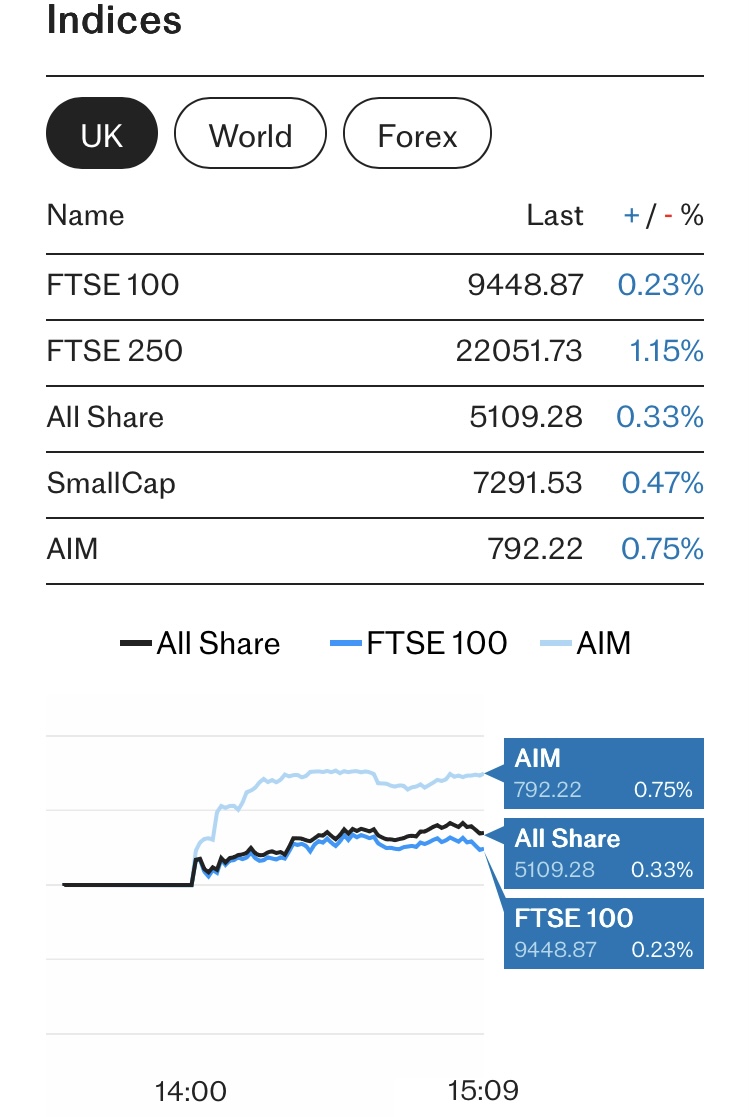Image resolution: width=750 pixels, height=1117 pixels.
Task: Show the Forex tab
Action: pos(417,135)
